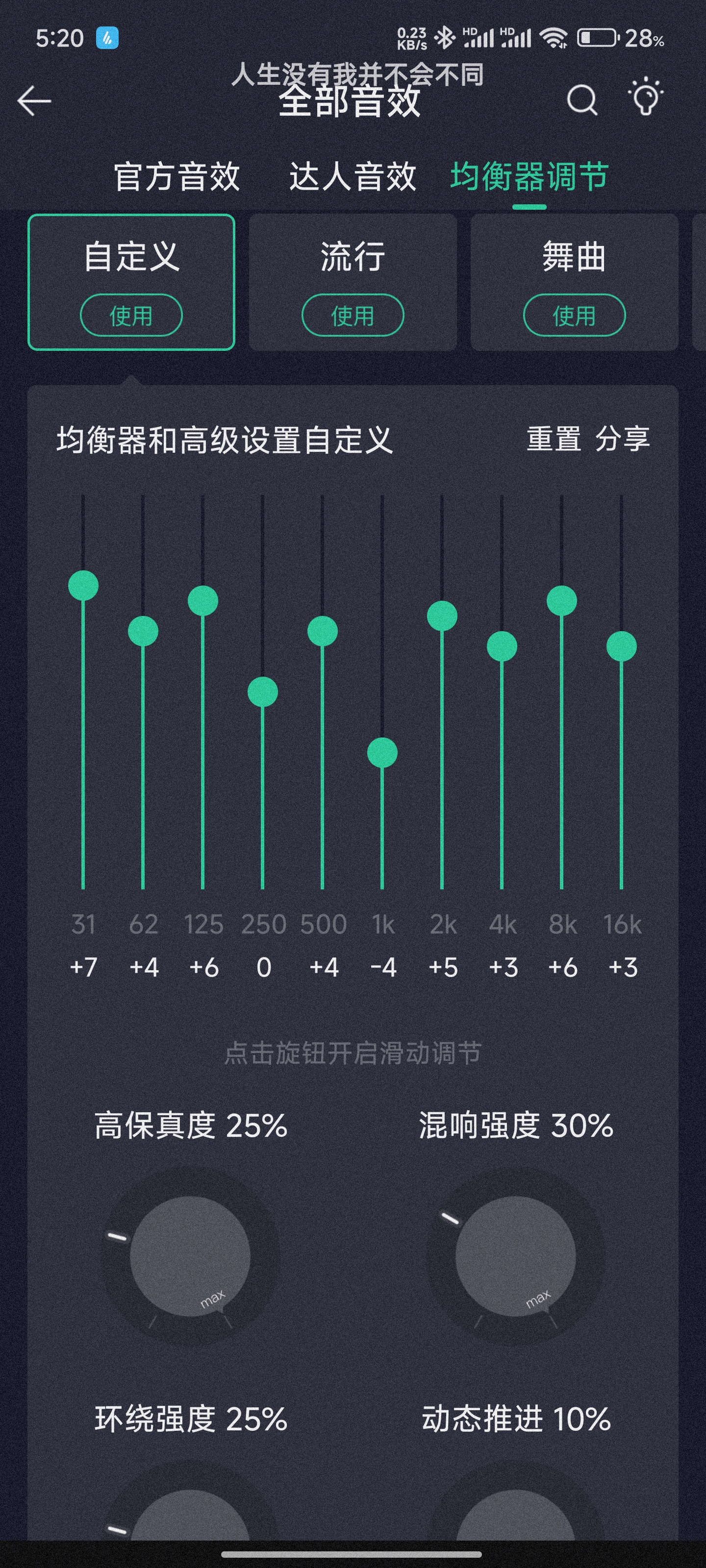Tap the 8k slider handle
Image resolution: width=706 pixels, height=1568 pixels.
point(562,601)
